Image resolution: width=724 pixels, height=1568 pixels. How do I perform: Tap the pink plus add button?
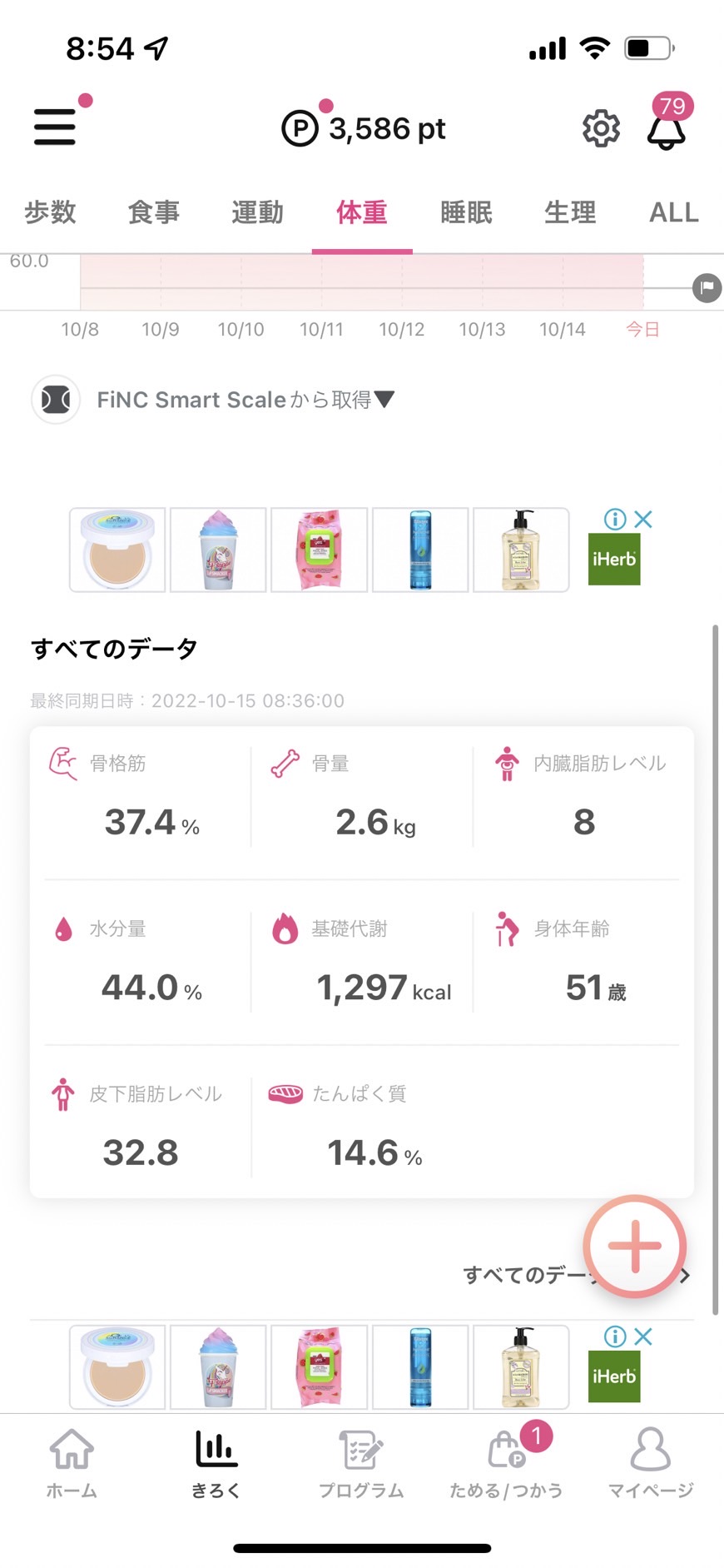[635, 1246]
